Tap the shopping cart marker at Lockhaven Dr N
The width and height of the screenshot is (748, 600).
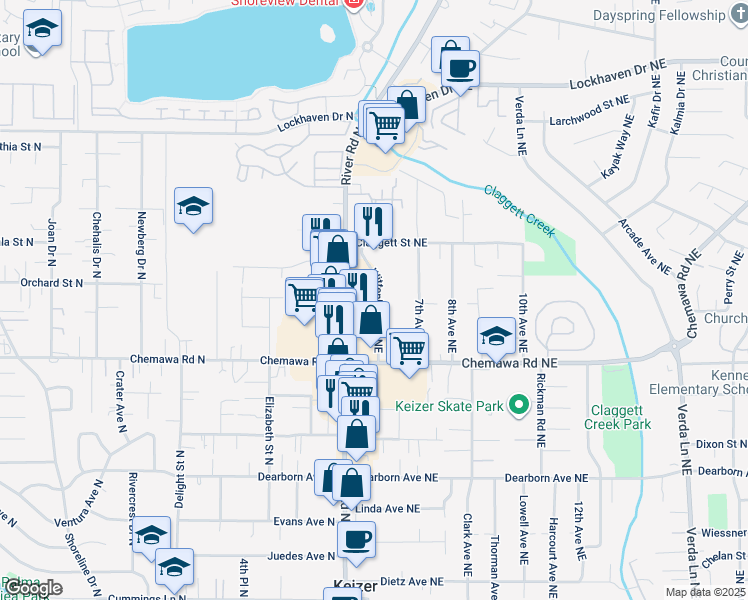(x=385, y=125)
